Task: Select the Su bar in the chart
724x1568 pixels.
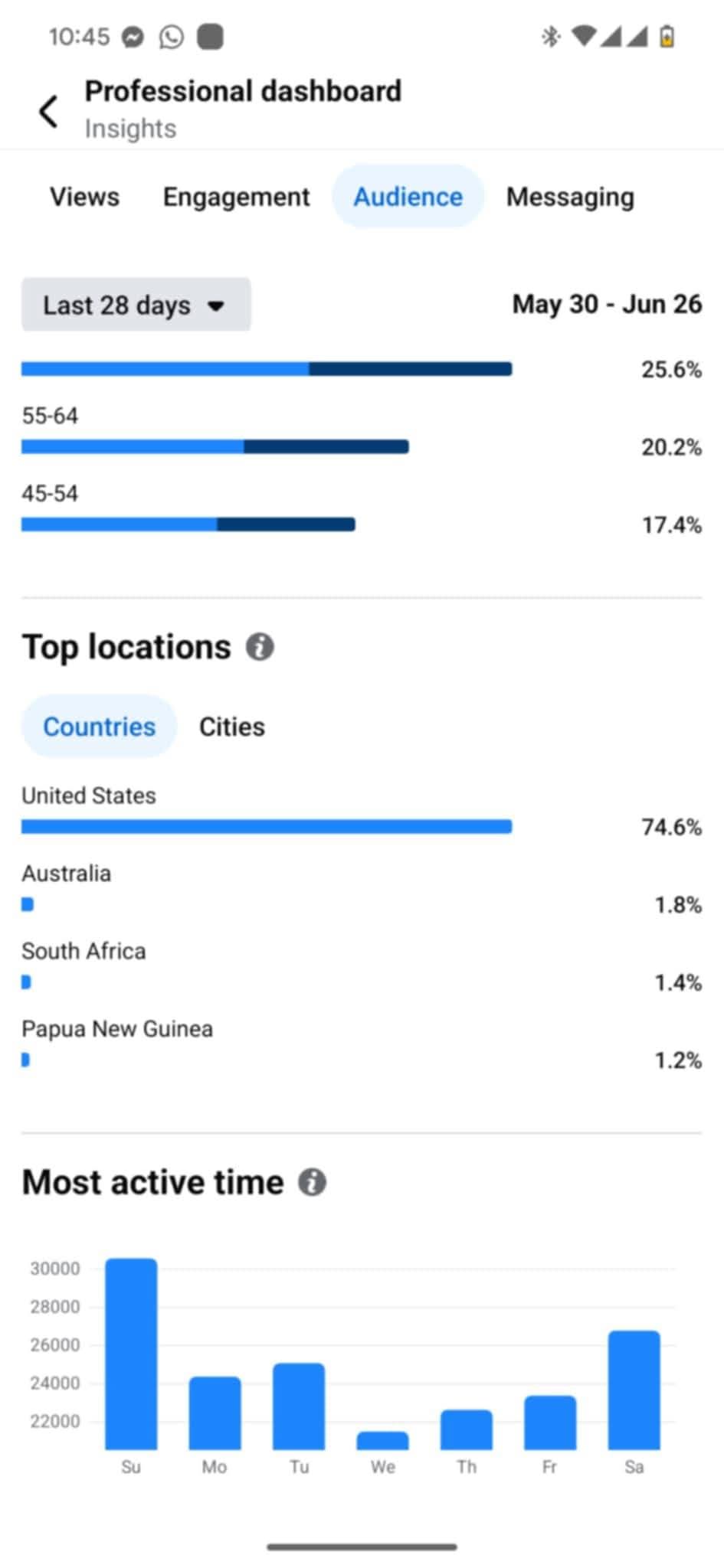Action: 131,1354
